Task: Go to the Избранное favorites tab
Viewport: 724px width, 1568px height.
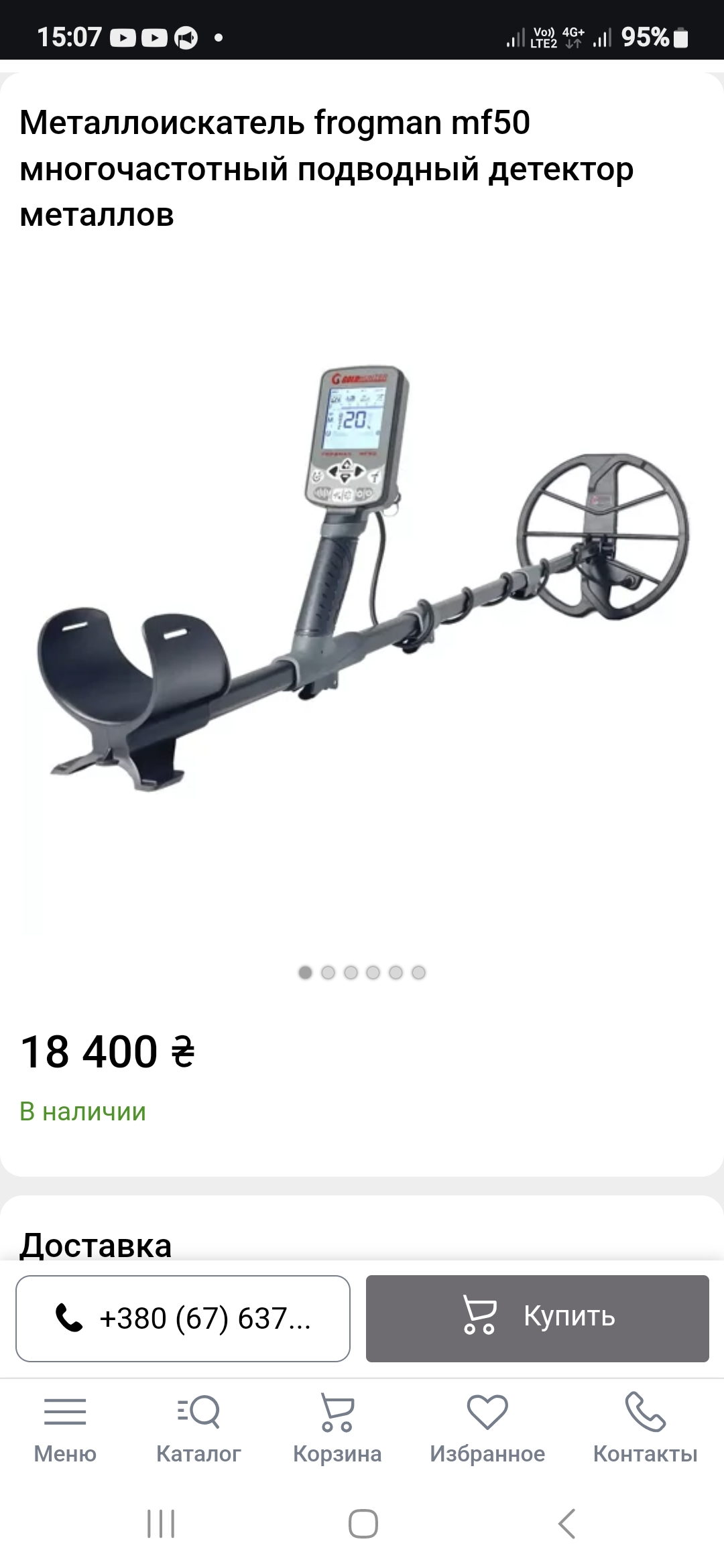Action: pos(487,1431)
